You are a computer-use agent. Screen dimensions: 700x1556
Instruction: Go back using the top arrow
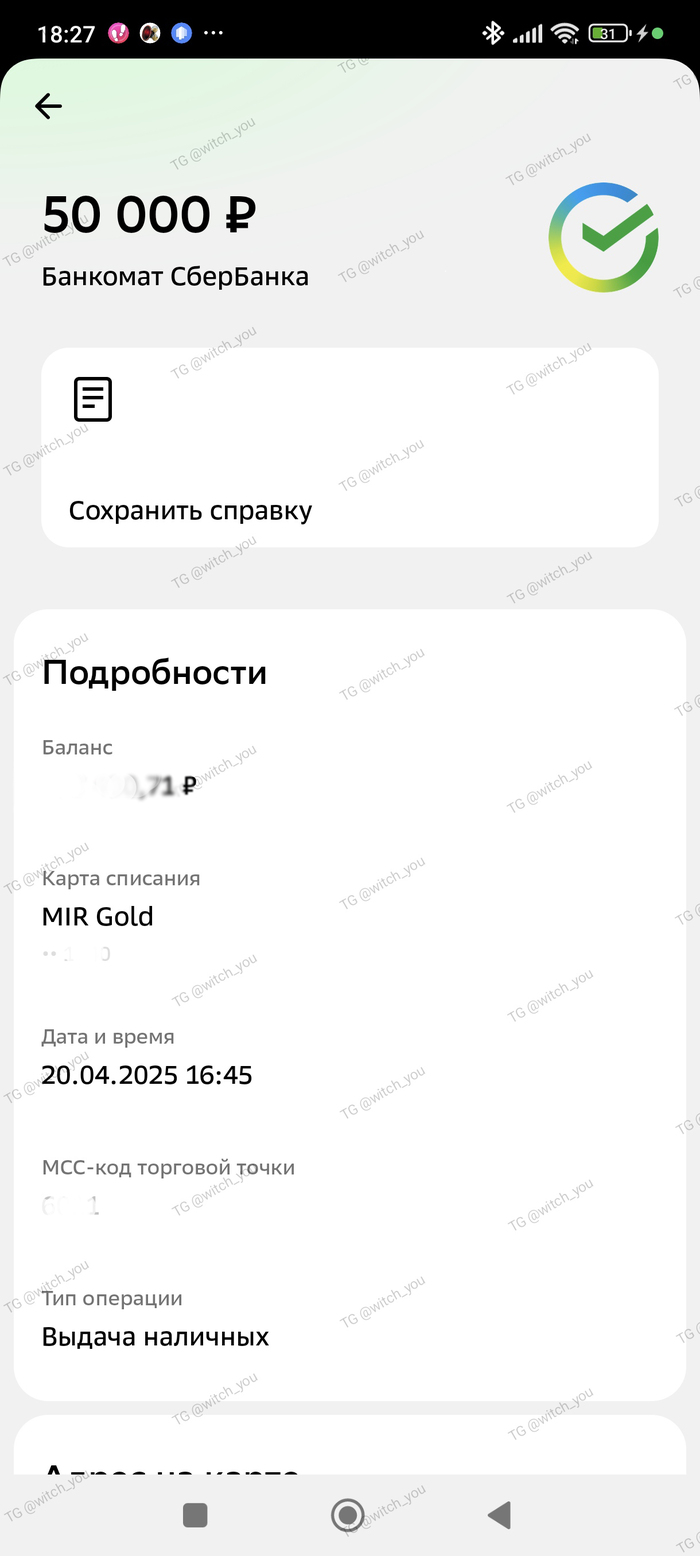tap(48, 106)
